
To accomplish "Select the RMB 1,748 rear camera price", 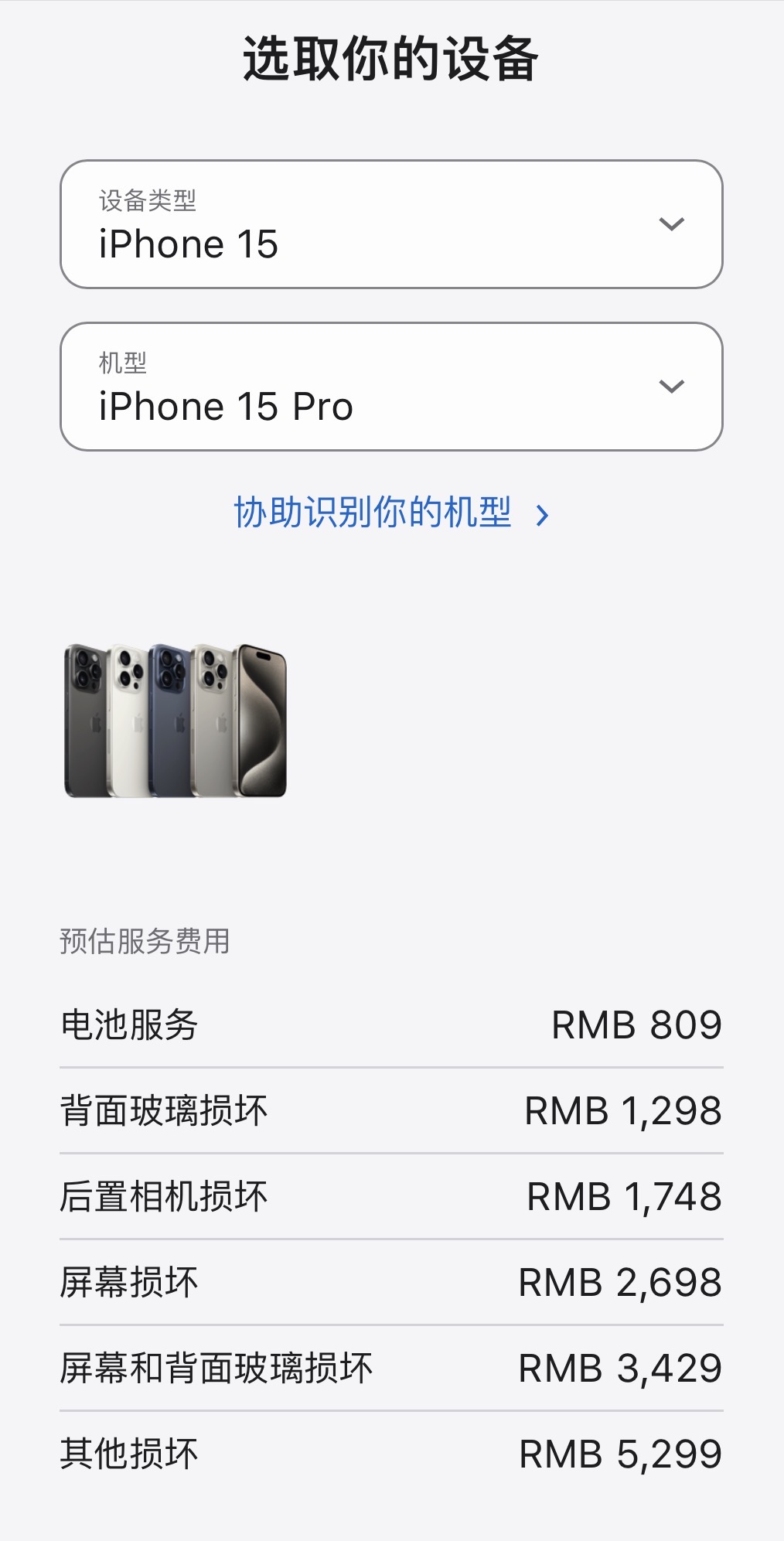I will pyautogui.click(x=624, y=1195).
